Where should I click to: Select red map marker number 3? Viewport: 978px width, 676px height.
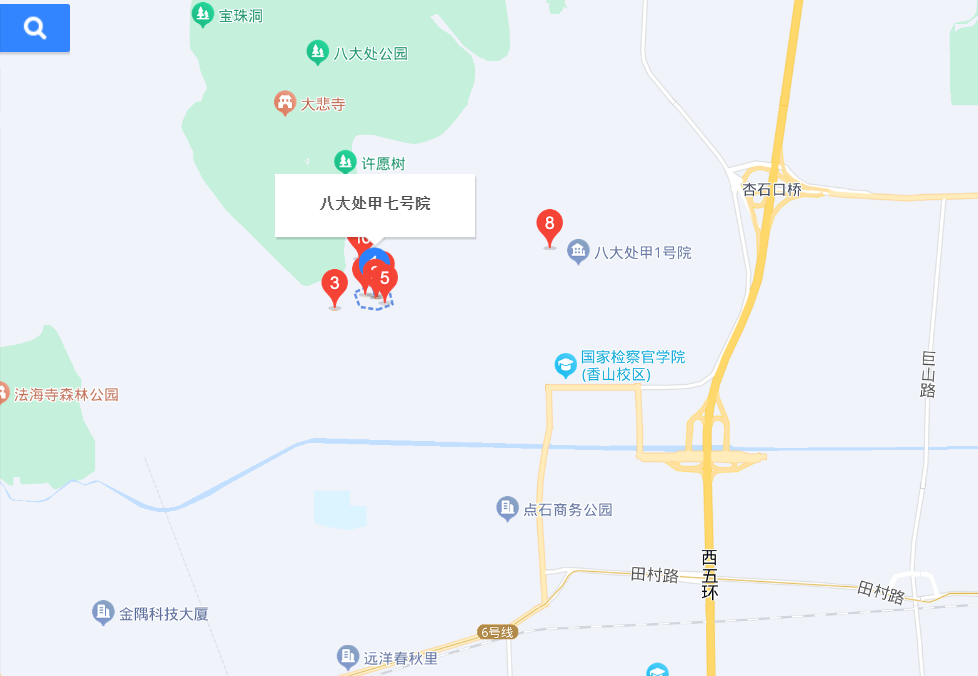coord(335,285)
